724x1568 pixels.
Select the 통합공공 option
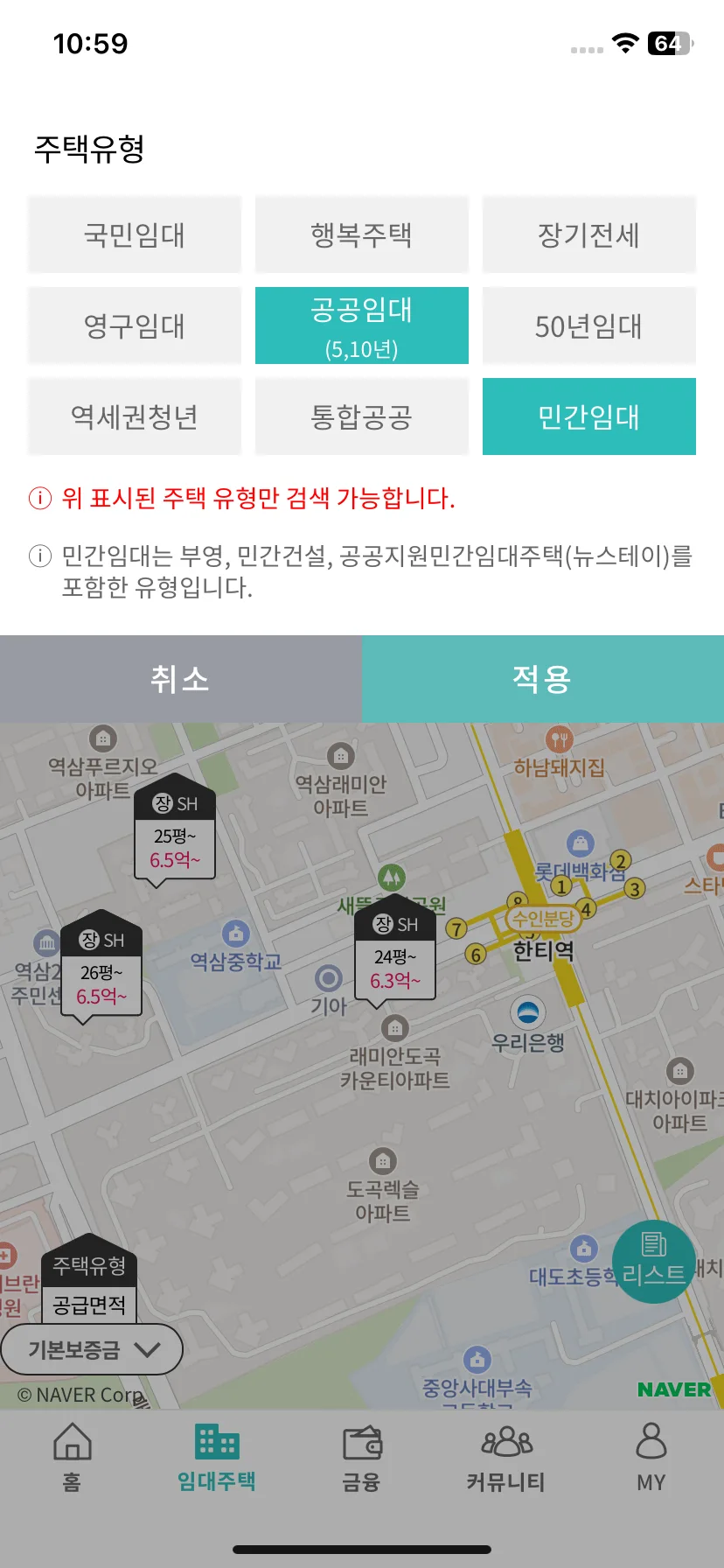(x=361, y=416)
